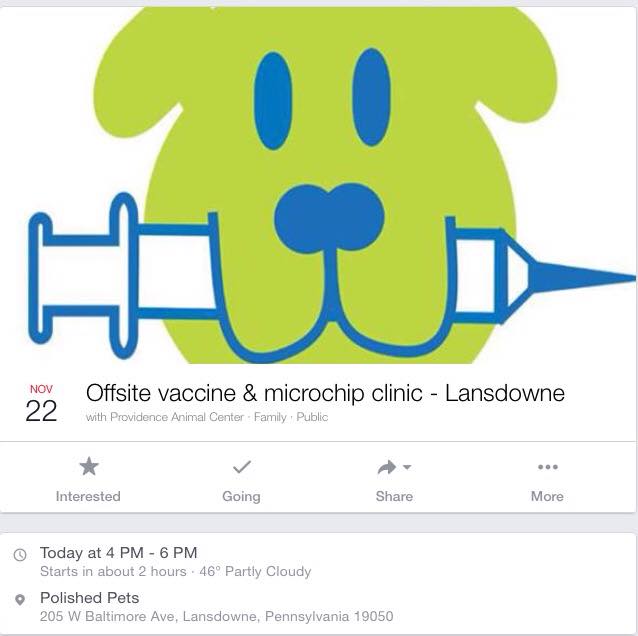Open the event cover photo
The height and width of the screenshot is (636, 638).
click(x=318, y=185)
